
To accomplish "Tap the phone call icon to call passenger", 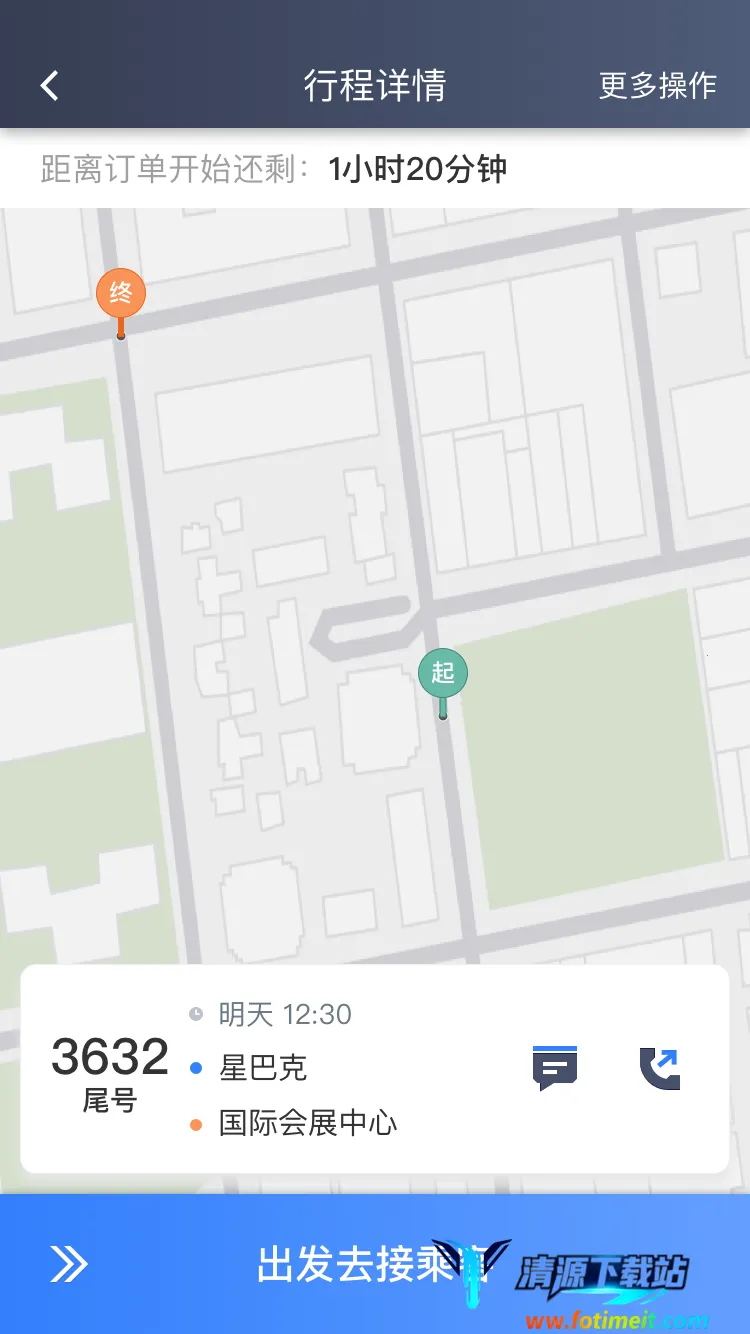I will tap(659, 1068).
